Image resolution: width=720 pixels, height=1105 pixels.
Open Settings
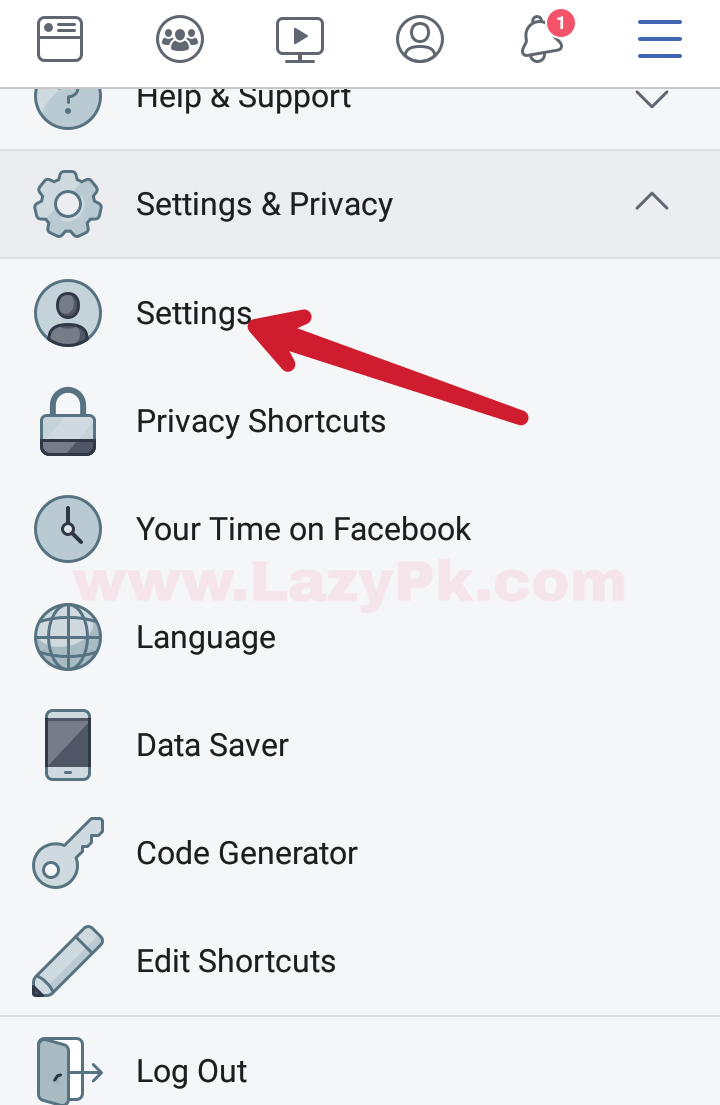coord(194,313)
